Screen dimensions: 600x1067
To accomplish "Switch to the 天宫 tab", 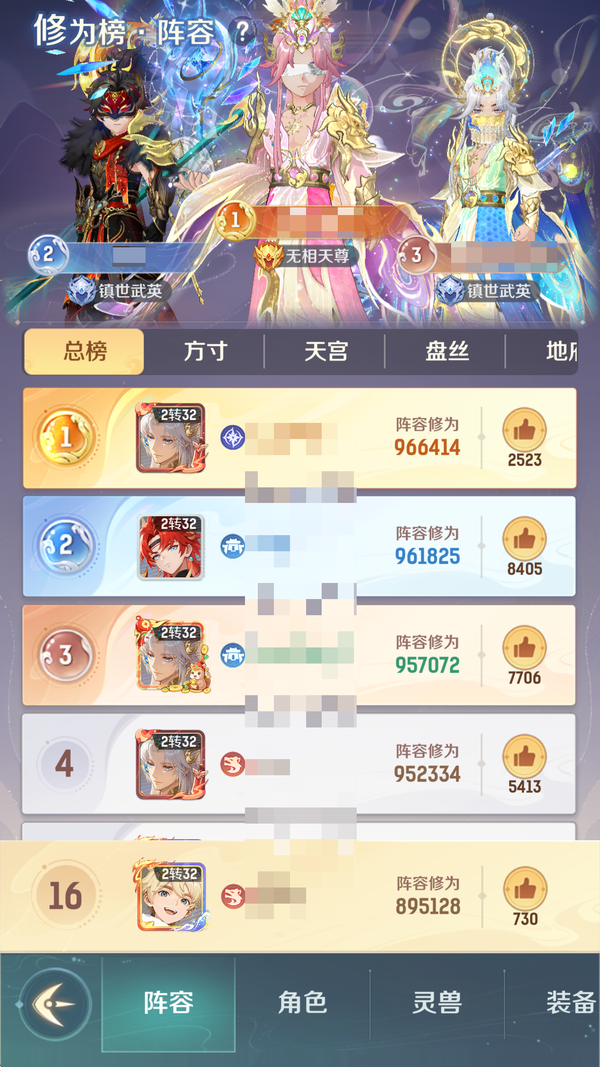I will tap(326, 352).
